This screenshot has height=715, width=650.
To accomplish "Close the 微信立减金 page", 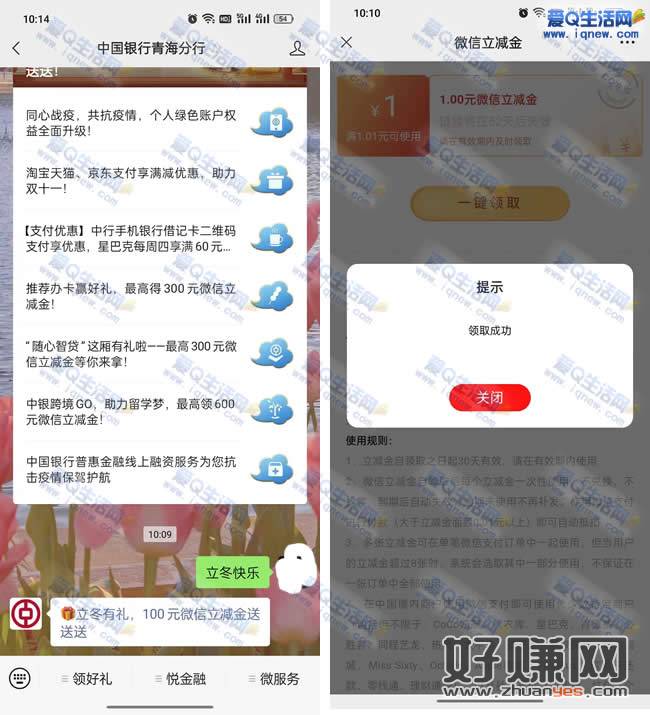I will (346, 42).
